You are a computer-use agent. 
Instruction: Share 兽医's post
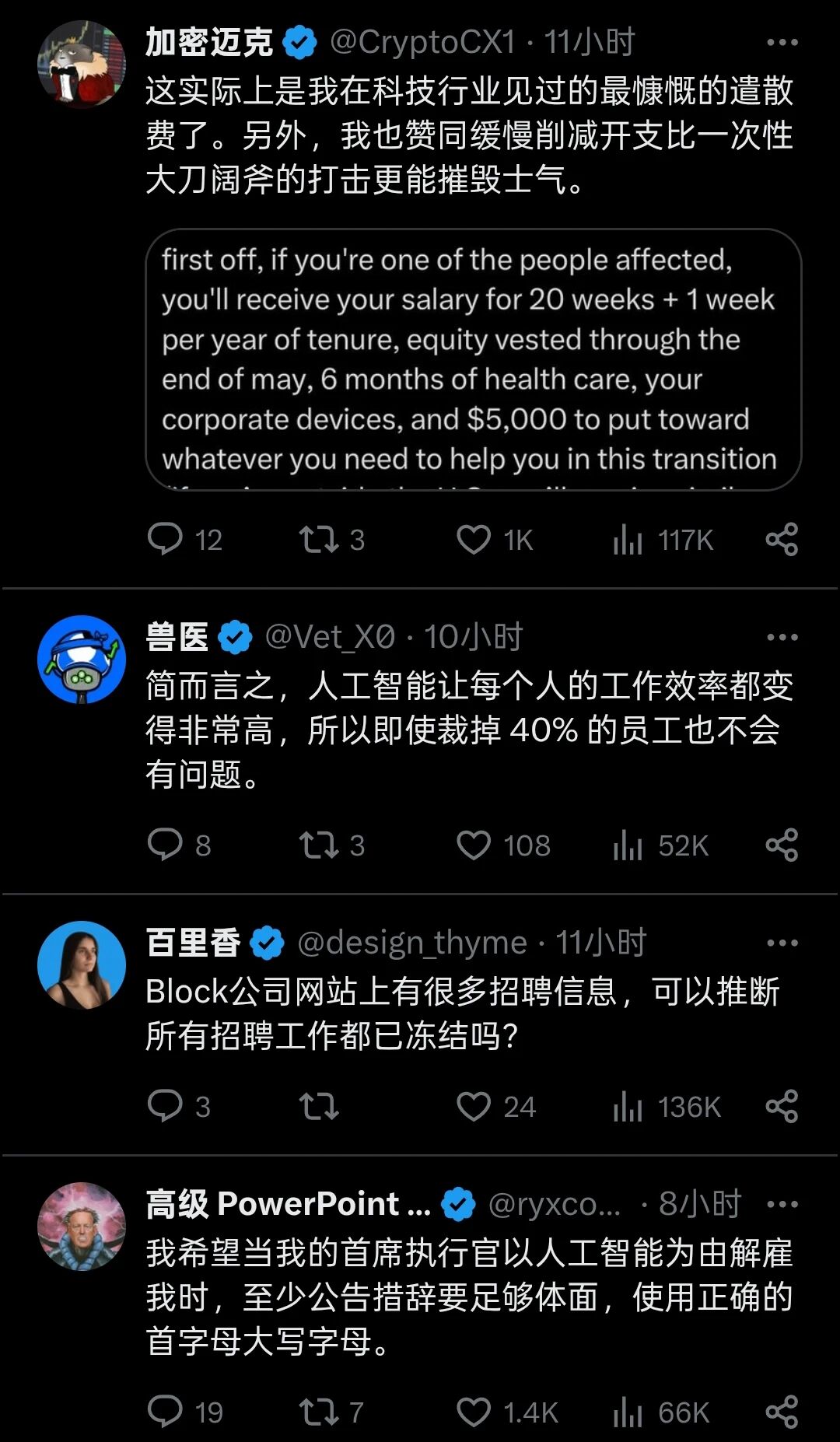coord(782,845)
